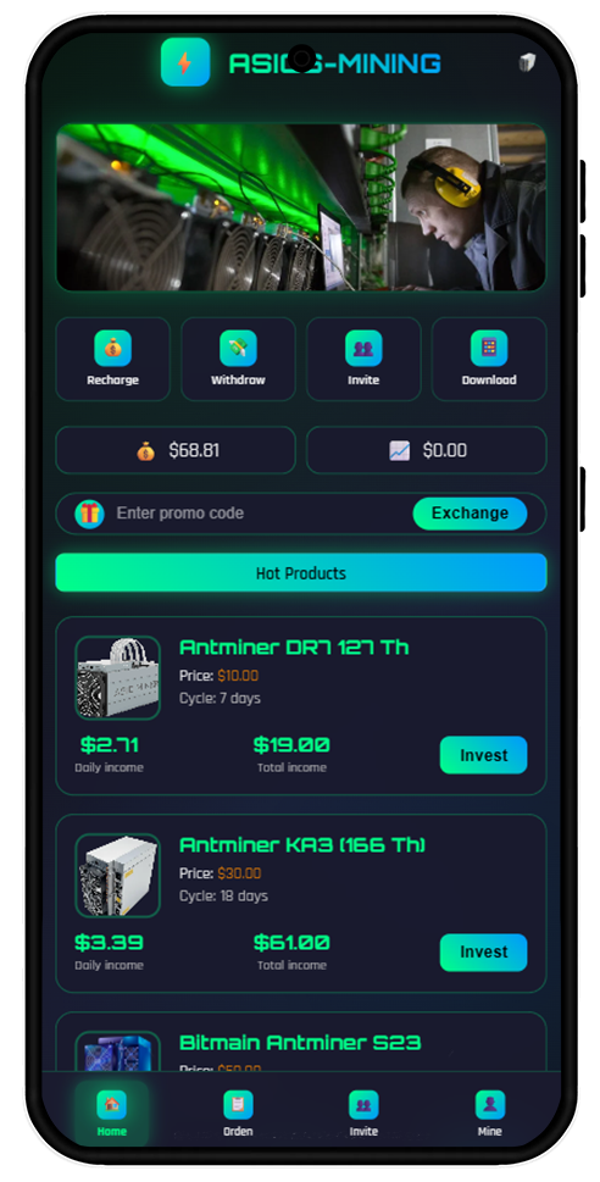Open the miner icon in the header
The width and height of the screenshot is (600, 1182).
click(x=527, y=63)
